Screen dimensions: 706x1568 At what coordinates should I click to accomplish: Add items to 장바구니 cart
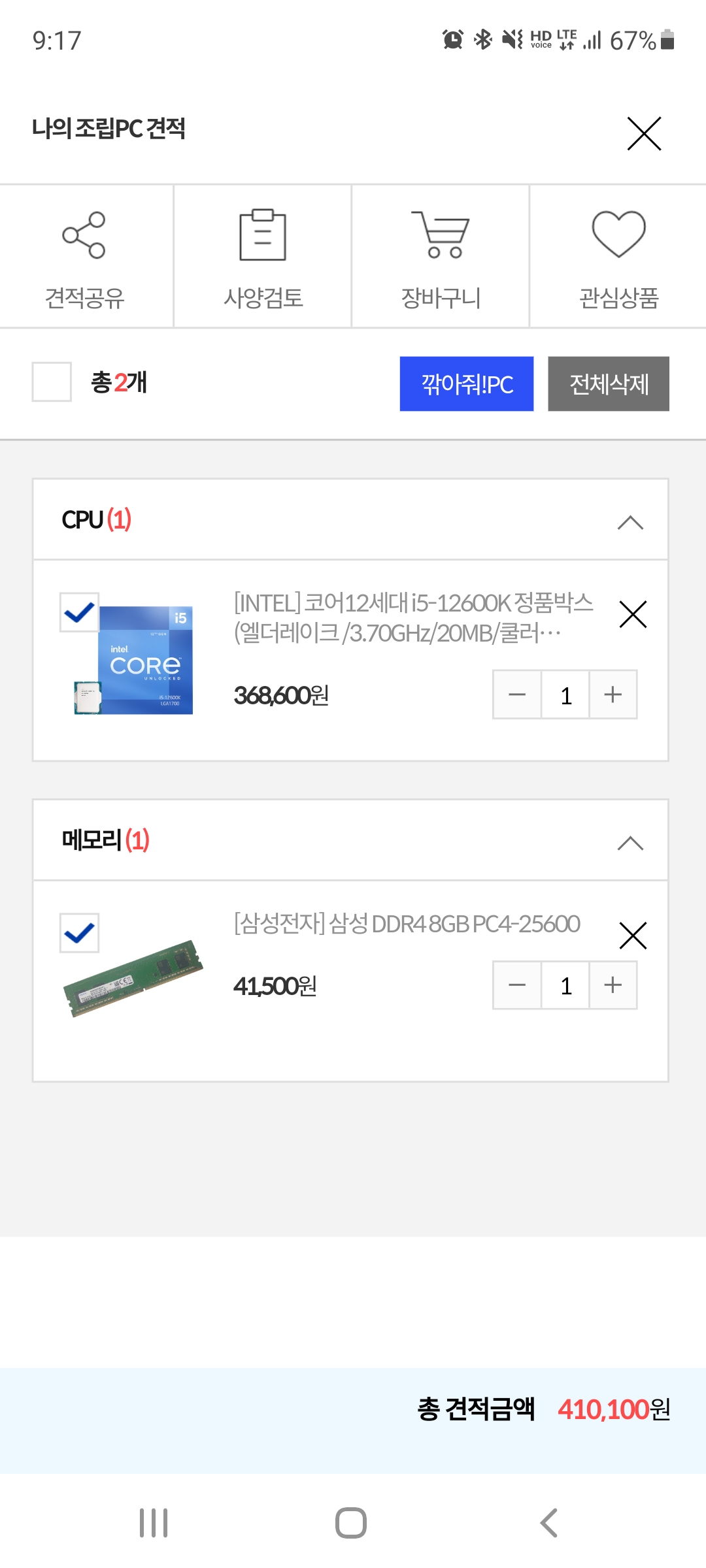click(x=441, y=257)
